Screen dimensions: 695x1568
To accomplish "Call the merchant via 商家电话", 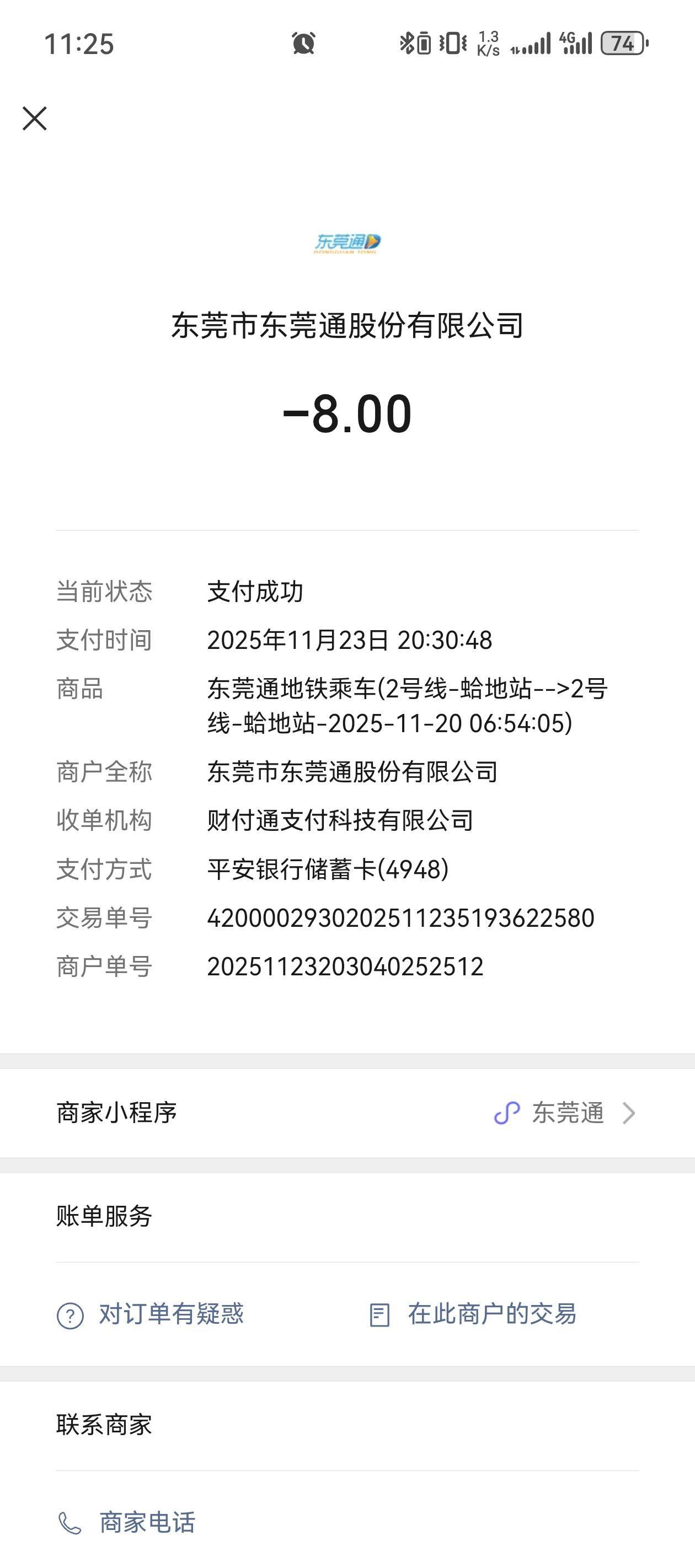I will [128, 1522].
